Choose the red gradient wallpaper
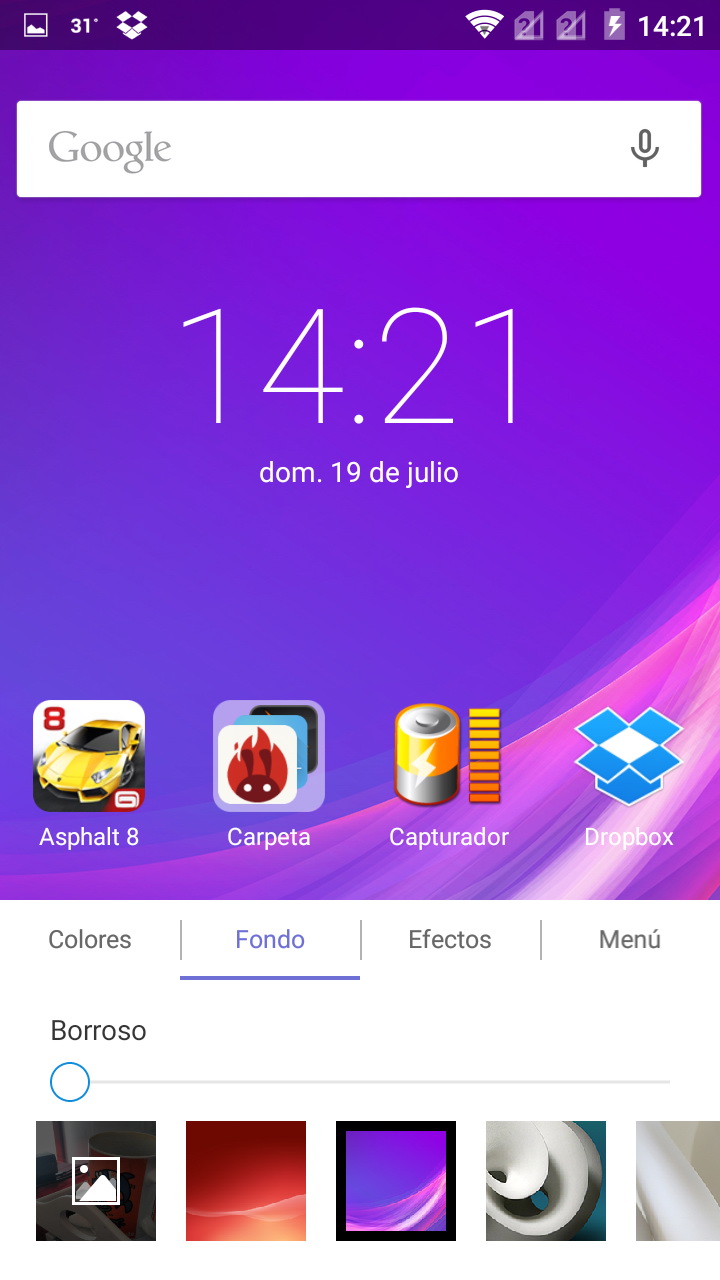This screenshot has height=1280, width=720. (x=246, y=1181)
